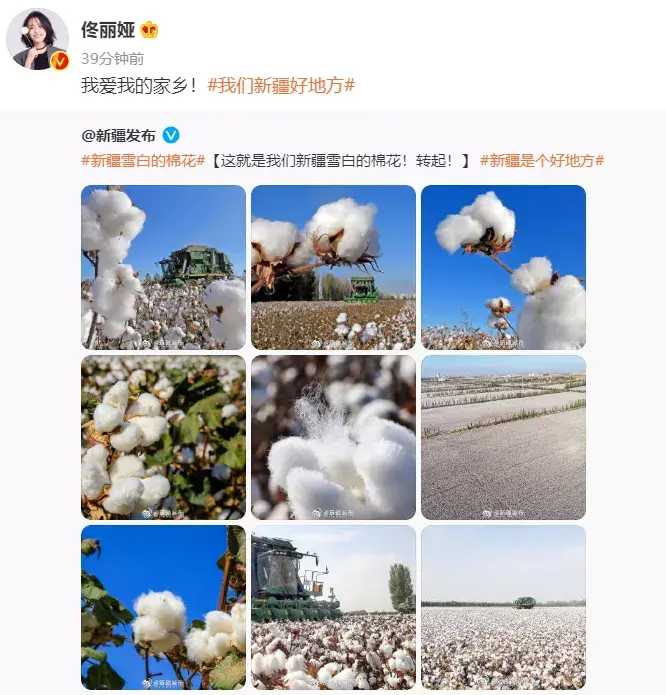
Task: Open hashtag #新疆雪白的棉花#
Action: point(143,160)
